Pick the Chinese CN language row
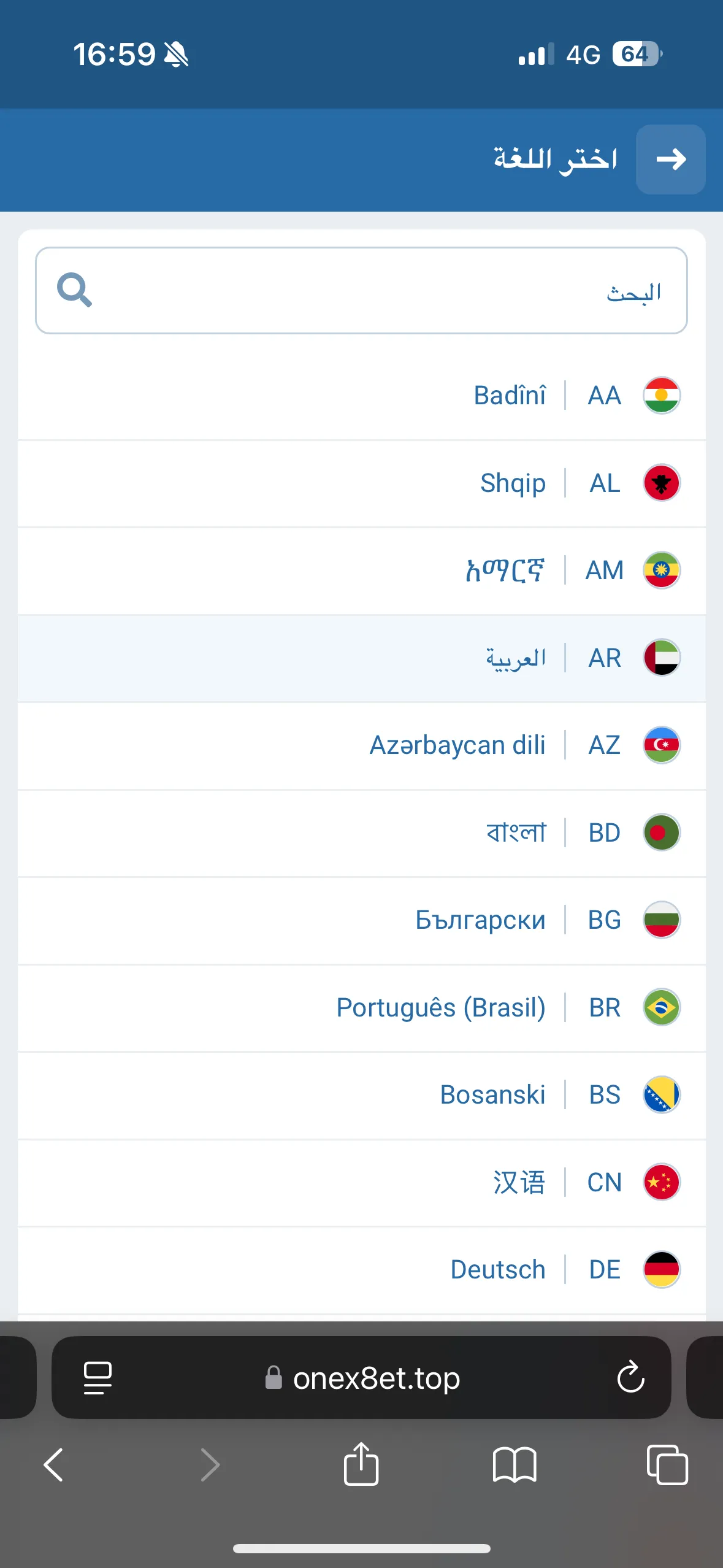723x1568 pixels. [362, 1183]
